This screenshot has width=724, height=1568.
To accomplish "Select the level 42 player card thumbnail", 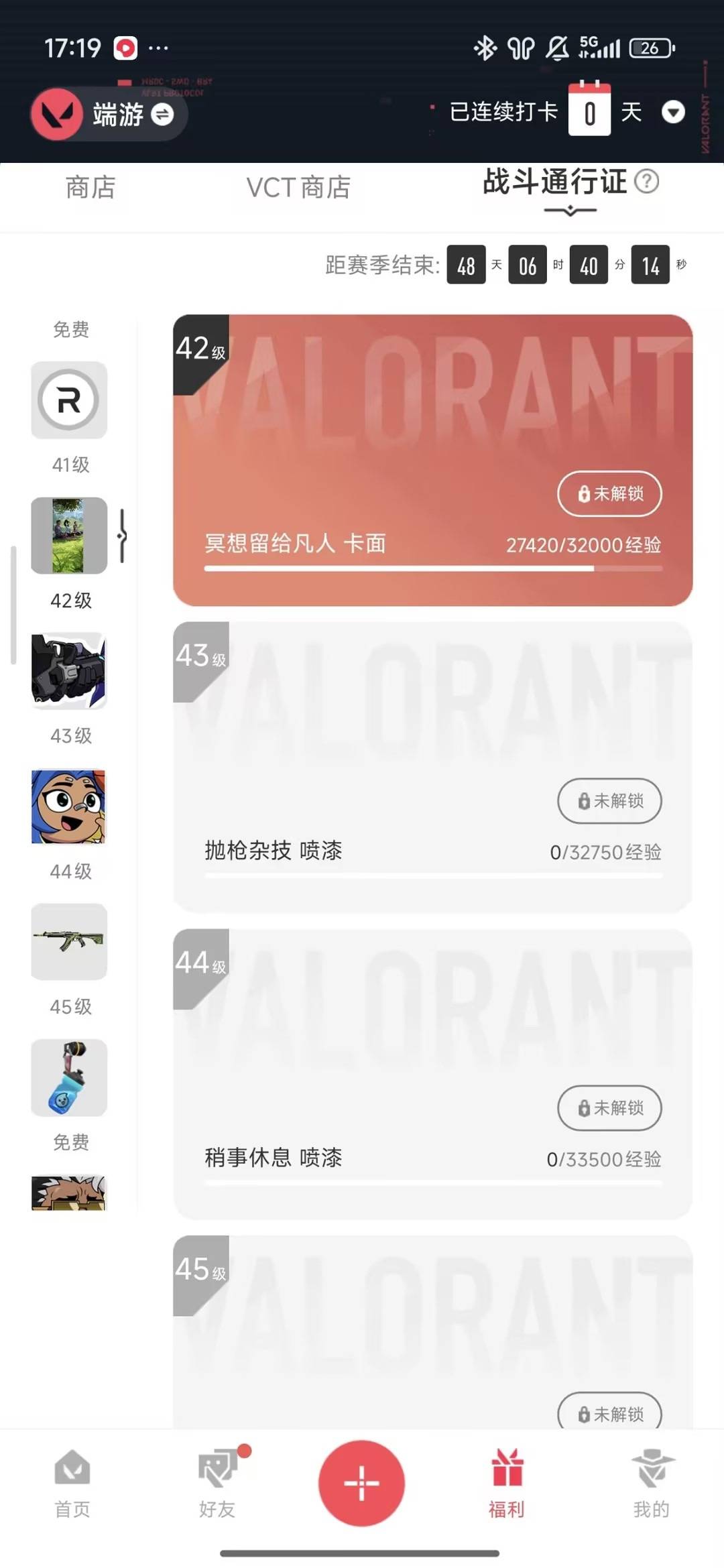I will 69,536.
